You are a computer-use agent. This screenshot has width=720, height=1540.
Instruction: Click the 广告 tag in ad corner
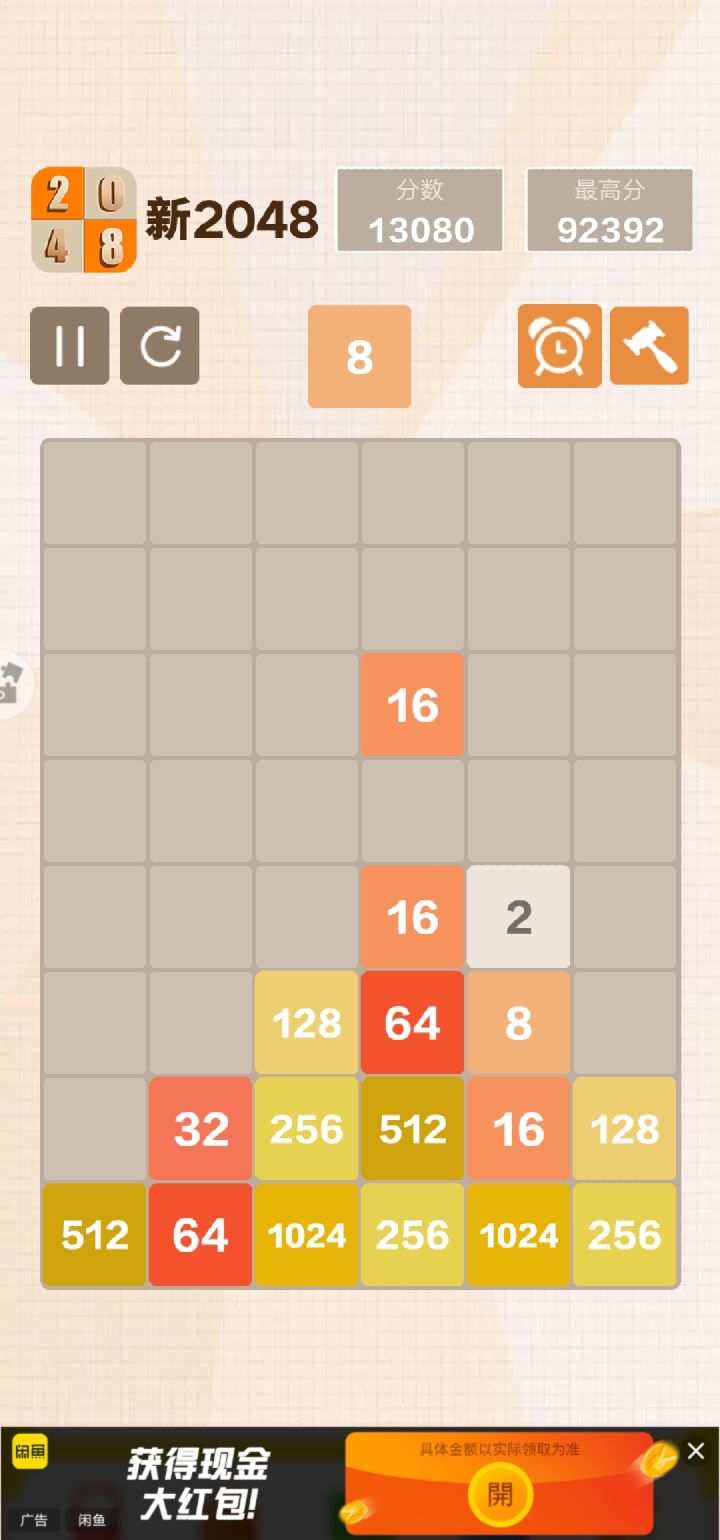[35, 1521]
